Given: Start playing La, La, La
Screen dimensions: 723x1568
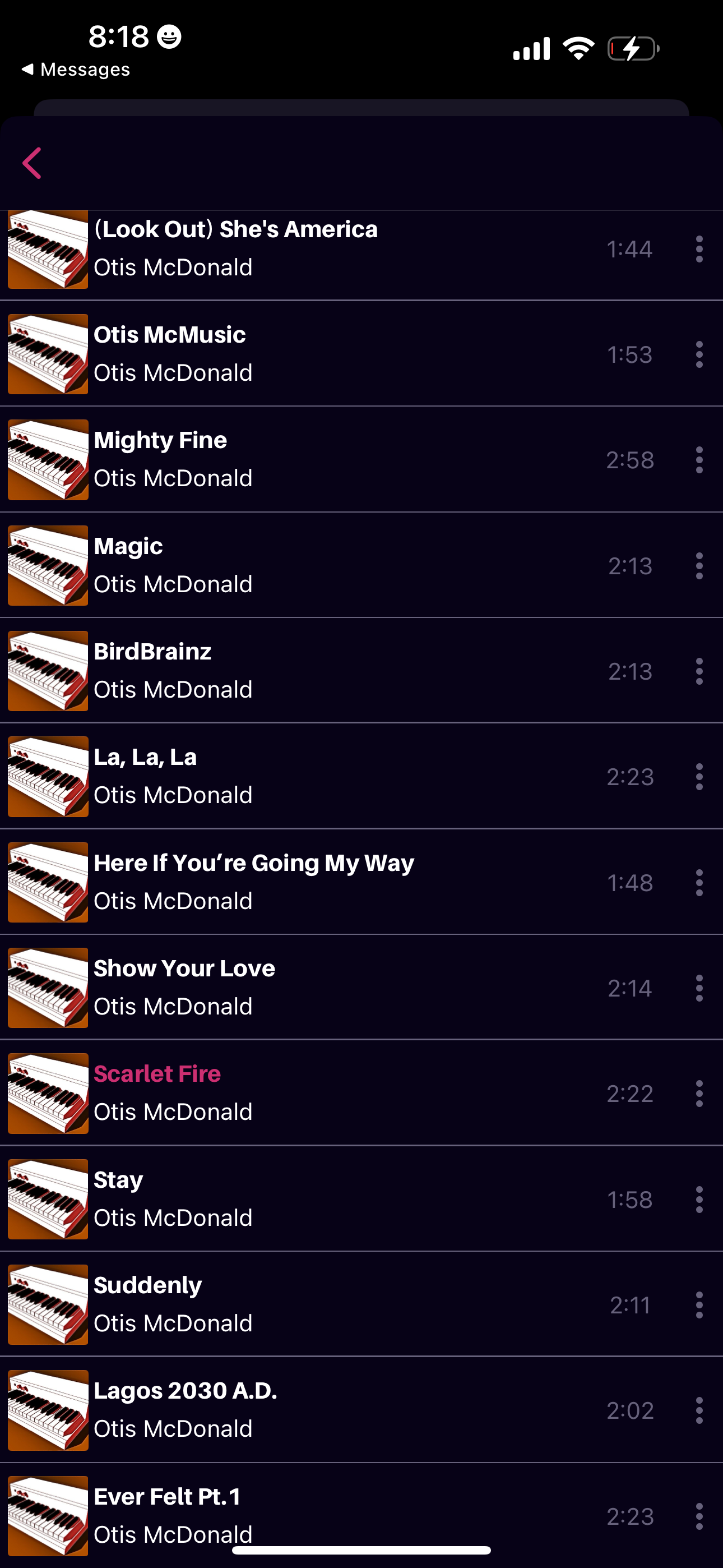Looking at the screenshot, I should click(304, 776).
